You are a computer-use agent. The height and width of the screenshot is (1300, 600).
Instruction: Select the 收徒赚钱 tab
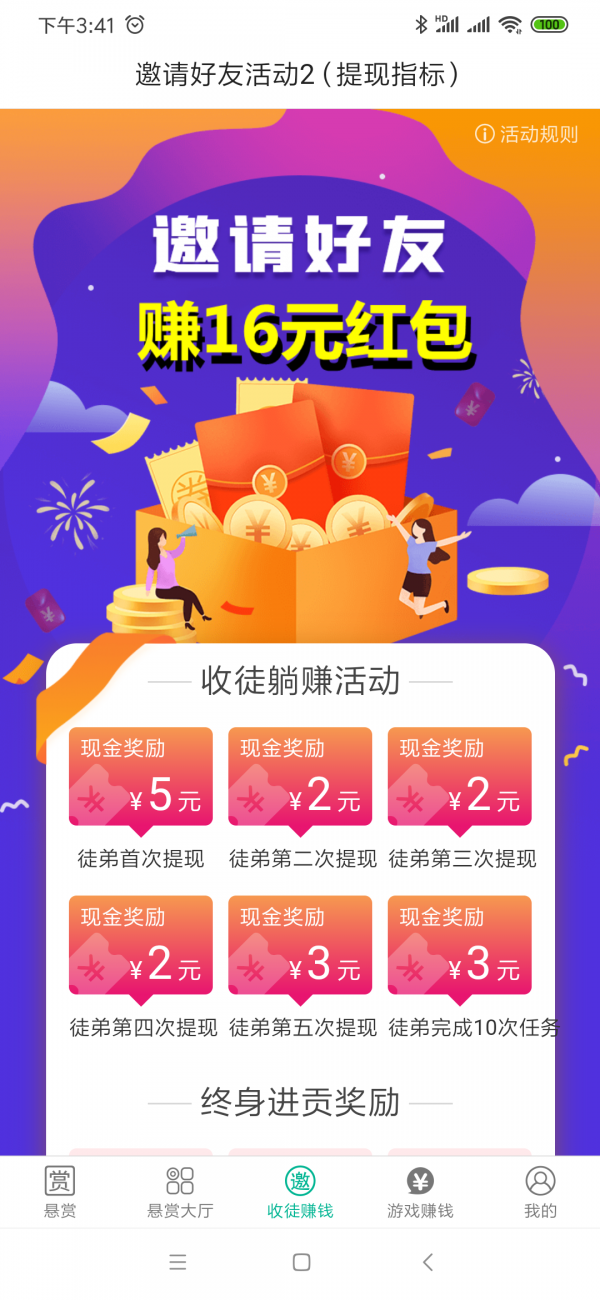pos(300,1192)
